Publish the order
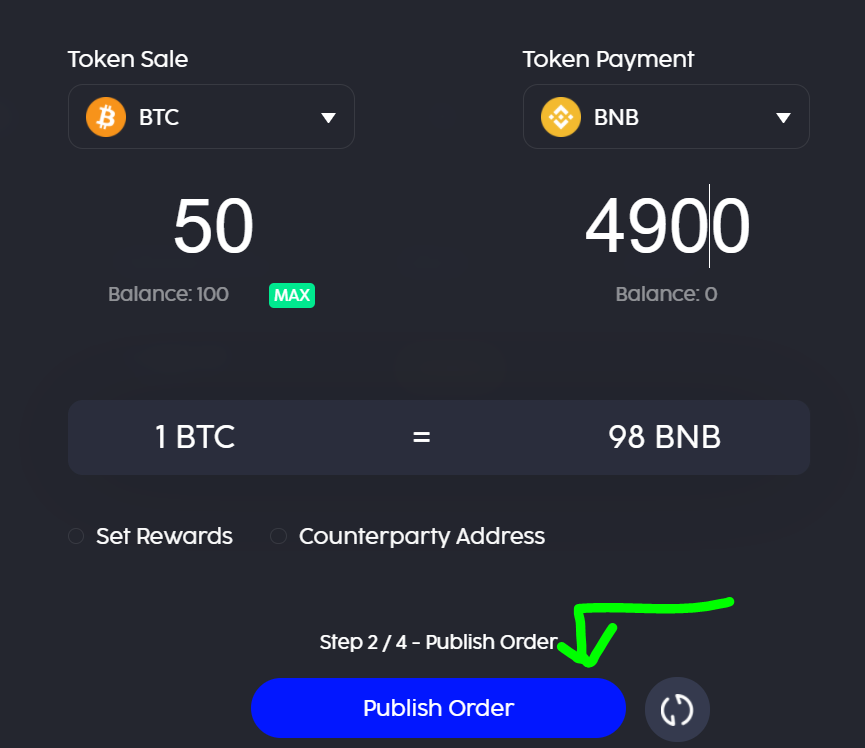 point(438,708)
